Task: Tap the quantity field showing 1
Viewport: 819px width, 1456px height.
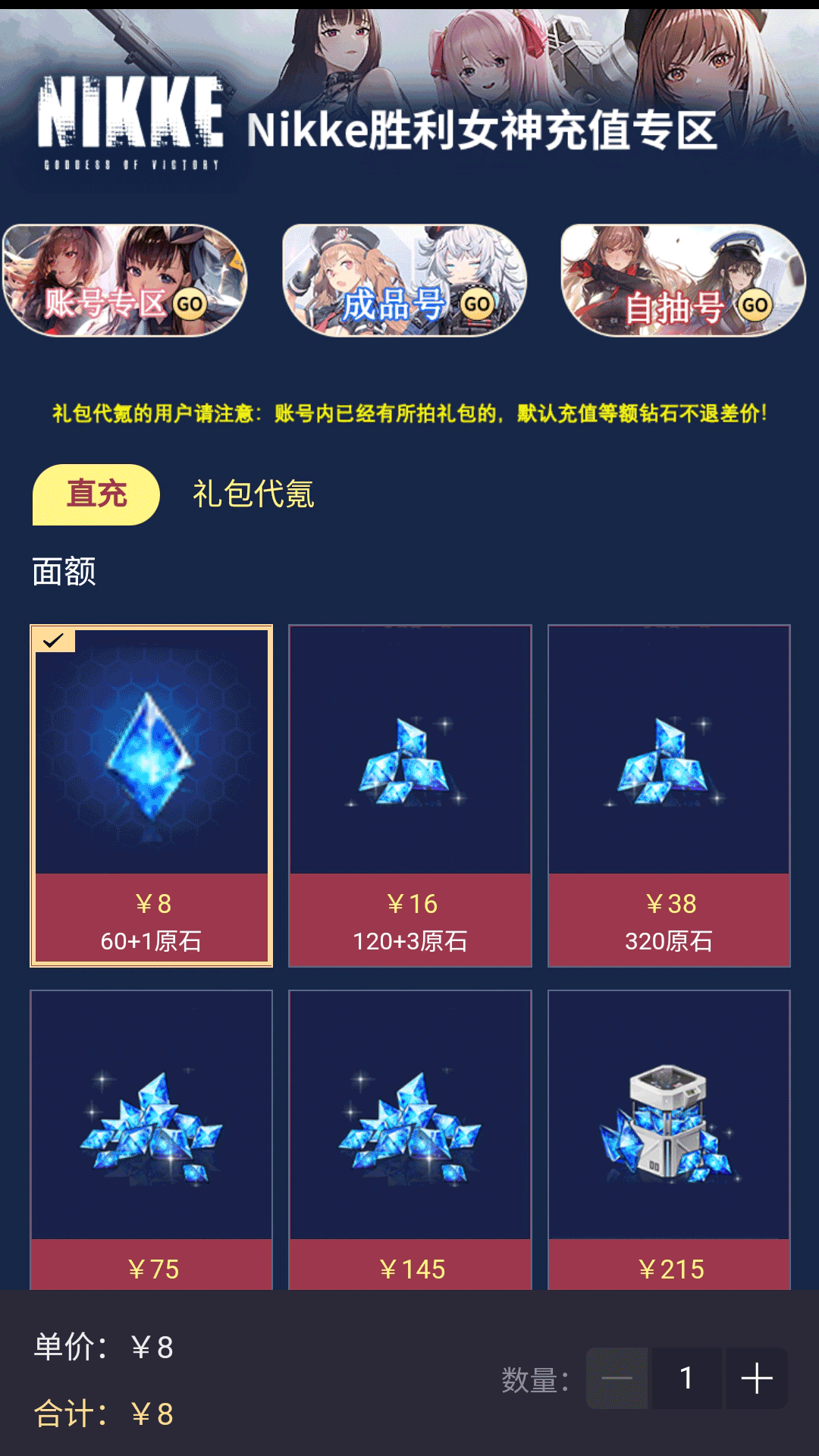Action: point(686,1378)
